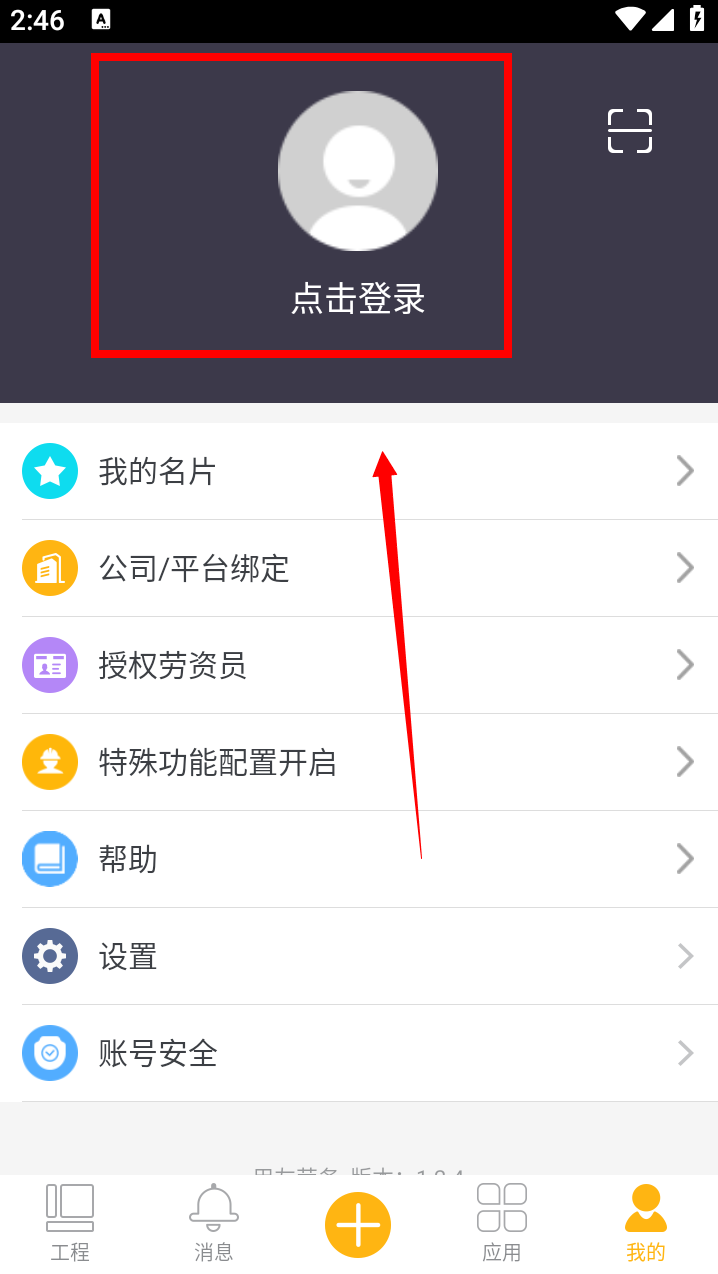Open 设置 settings row

coord(359,956)
